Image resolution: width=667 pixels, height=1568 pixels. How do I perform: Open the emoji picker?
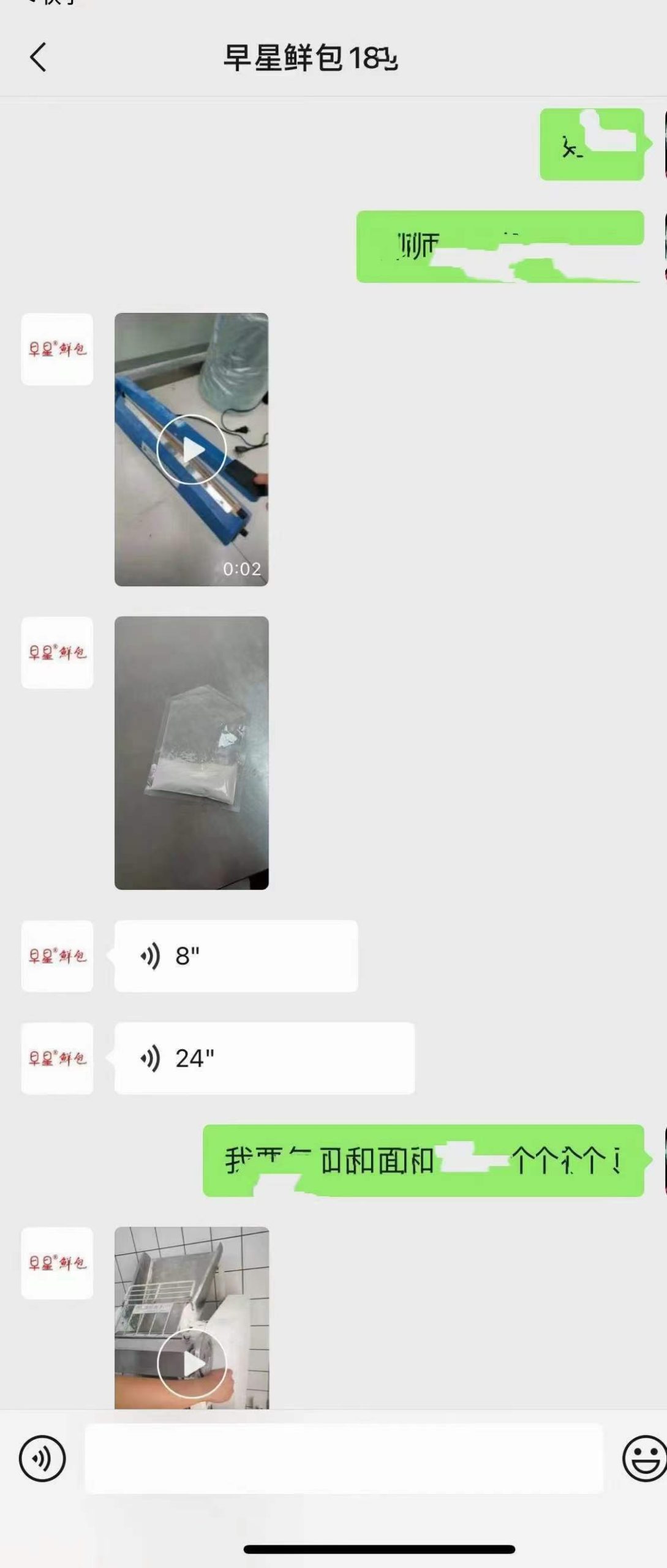644,1458
